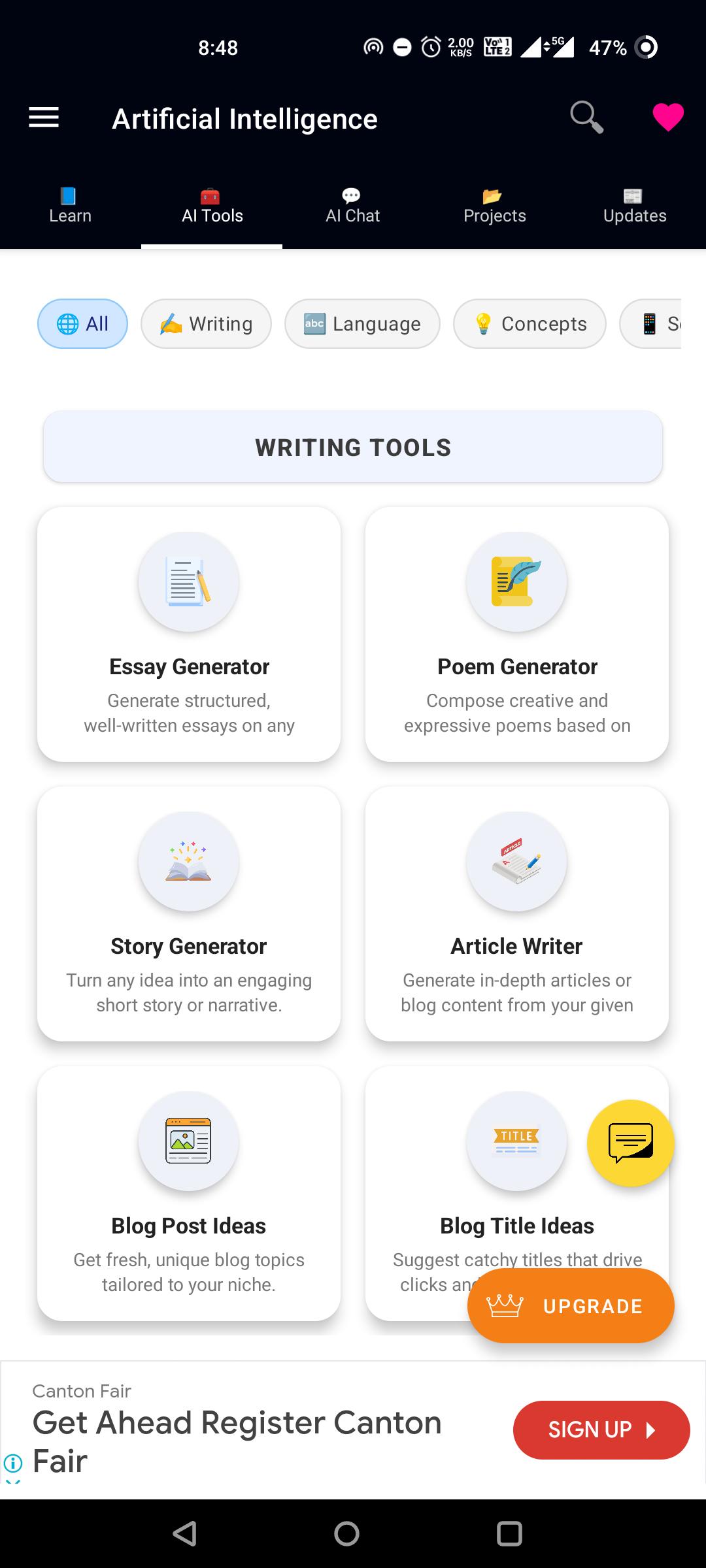
Task: Open the Essay Generator tool
Action: pyautogui.click(x=189, y=634)
